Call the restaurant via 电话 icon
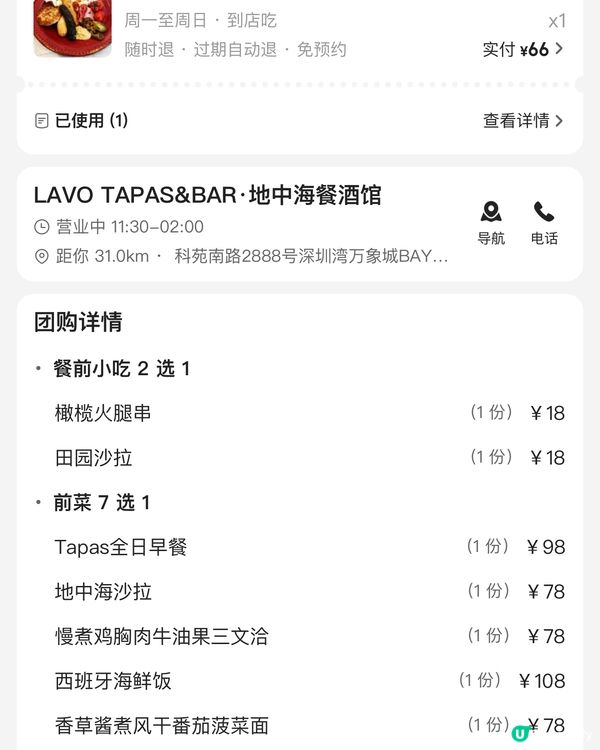The width and height of the screenshot is (600, 750). coord(544,222)
